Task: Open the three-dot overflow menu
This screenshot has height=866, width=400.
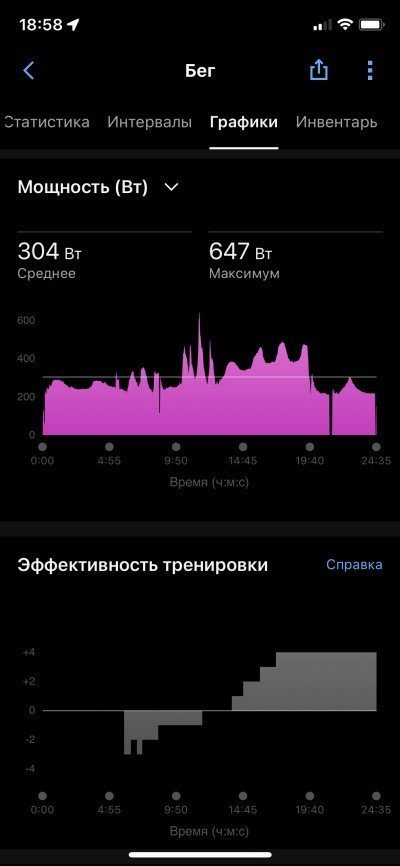Action: 370,71
